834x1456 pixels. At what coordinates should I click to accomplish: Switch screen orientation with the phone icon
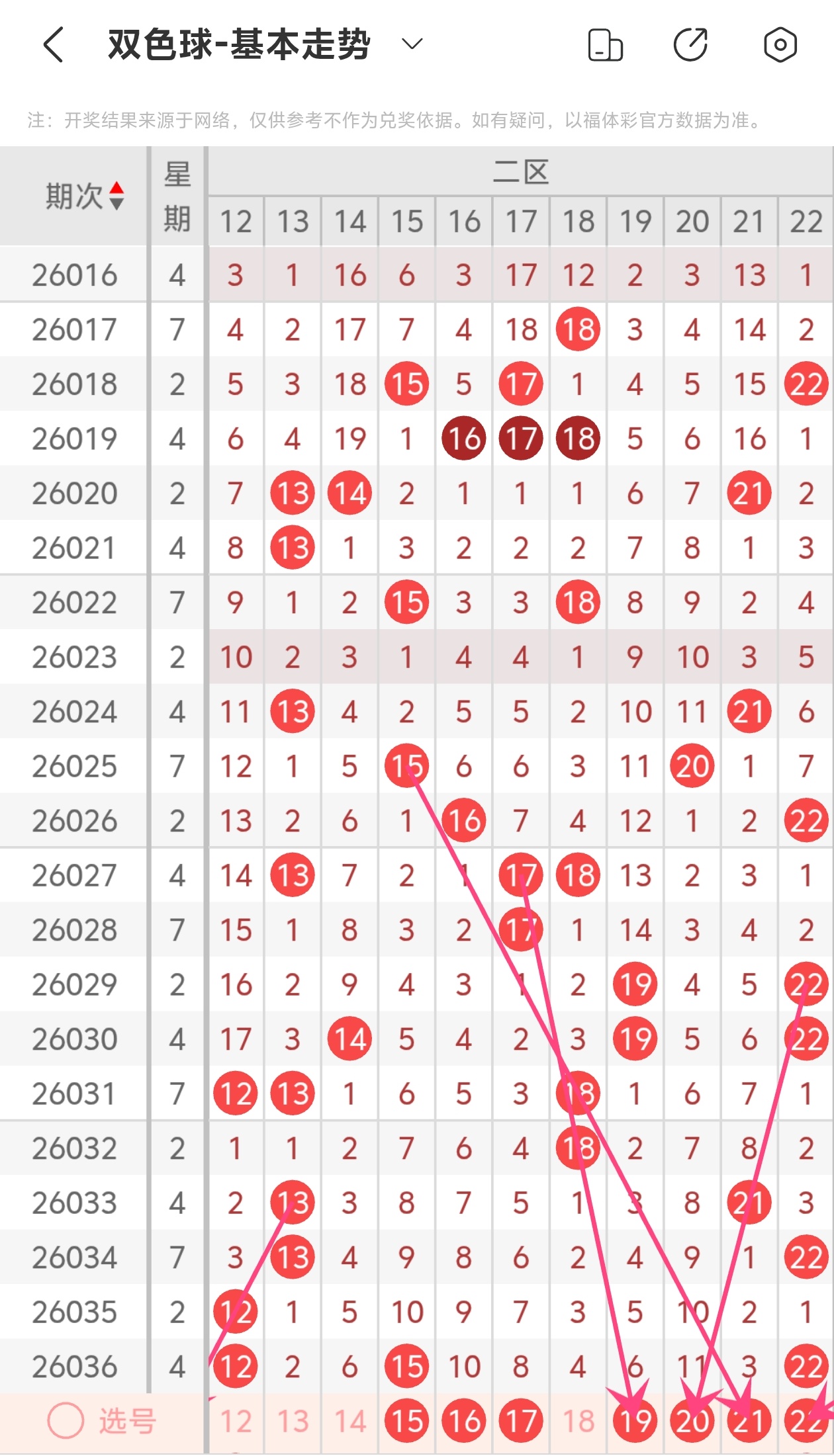pyautogui.click(x=605, y=45)
